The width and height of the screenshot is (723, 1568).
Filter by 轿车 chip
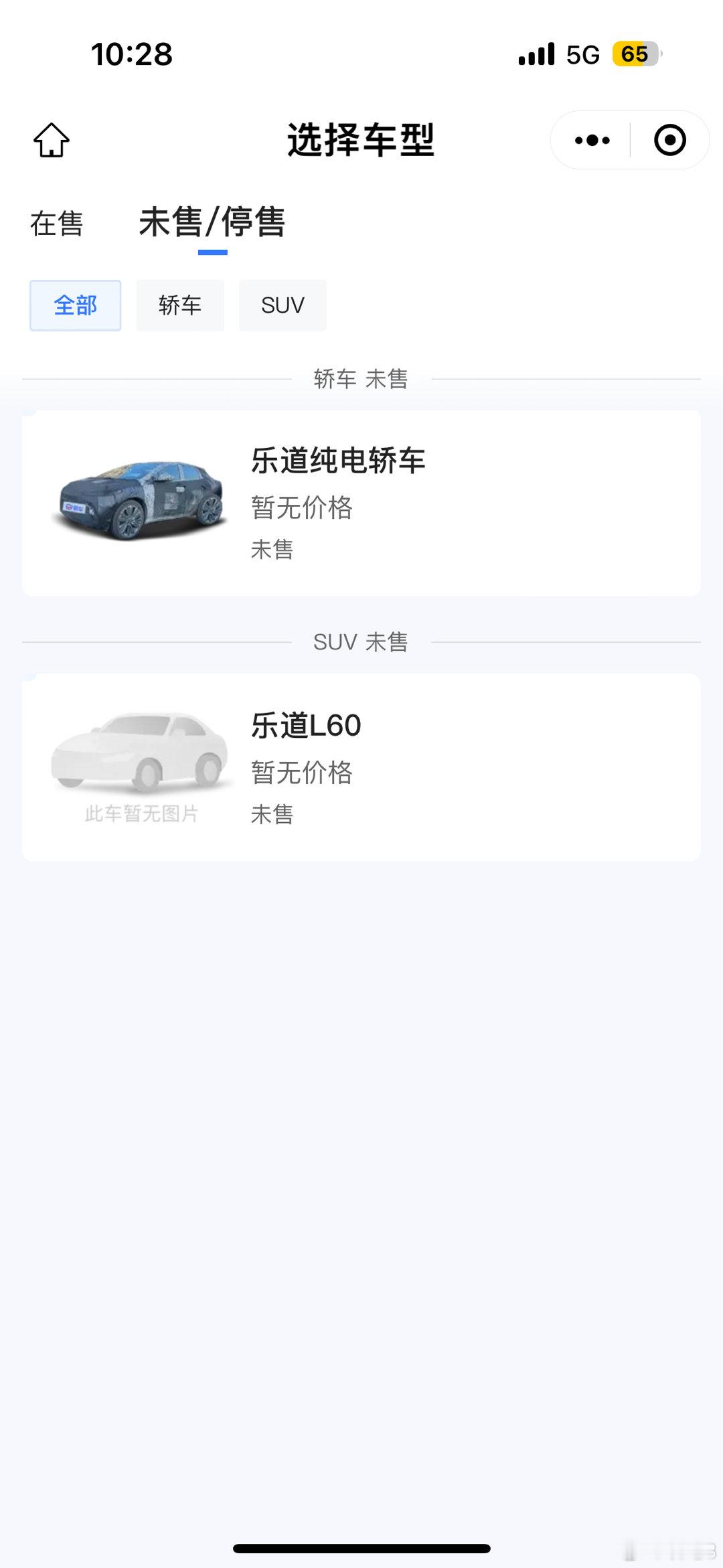pos(180,305)
